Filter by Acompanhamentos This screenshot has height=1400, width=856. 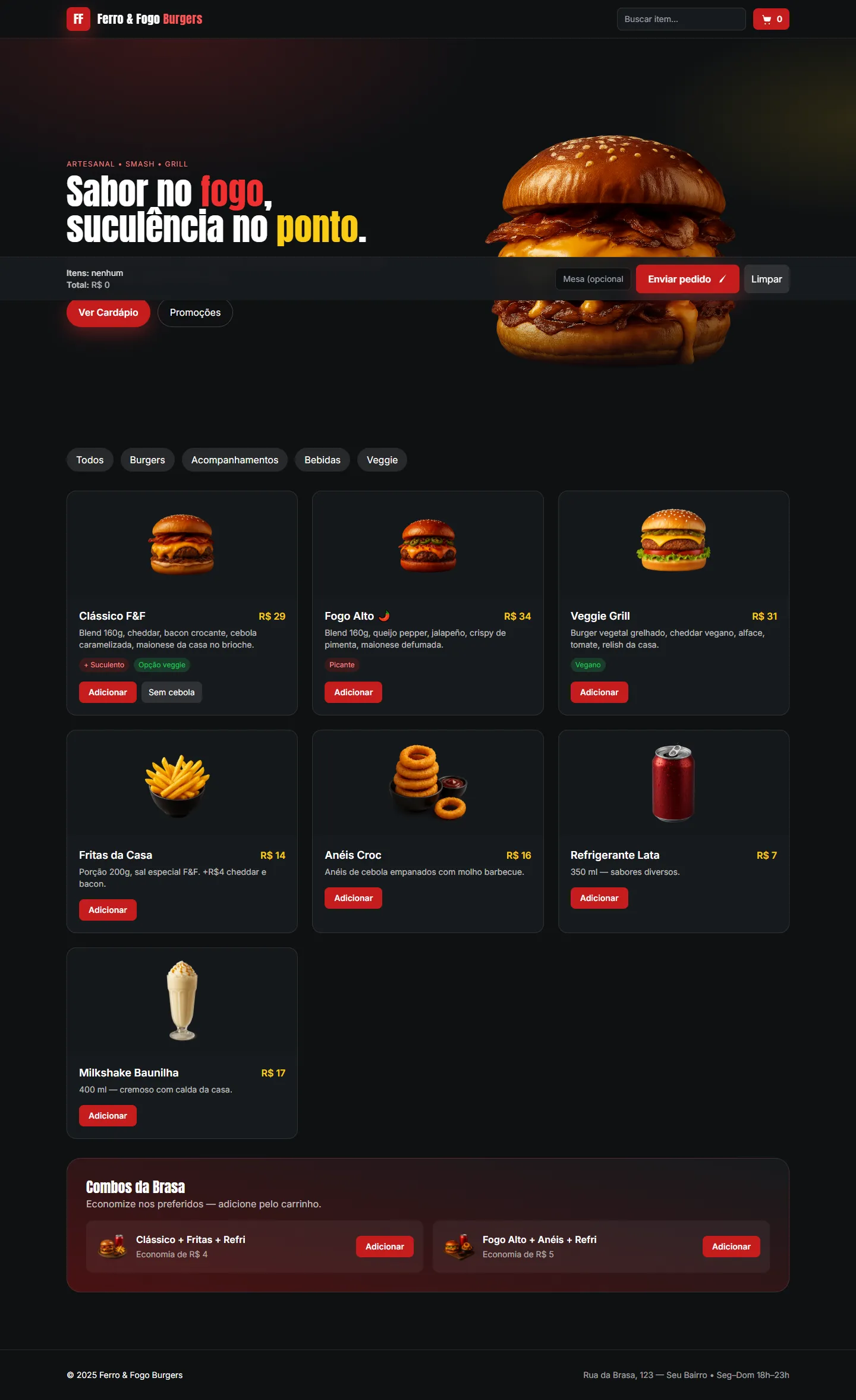[x=235, y=460]
